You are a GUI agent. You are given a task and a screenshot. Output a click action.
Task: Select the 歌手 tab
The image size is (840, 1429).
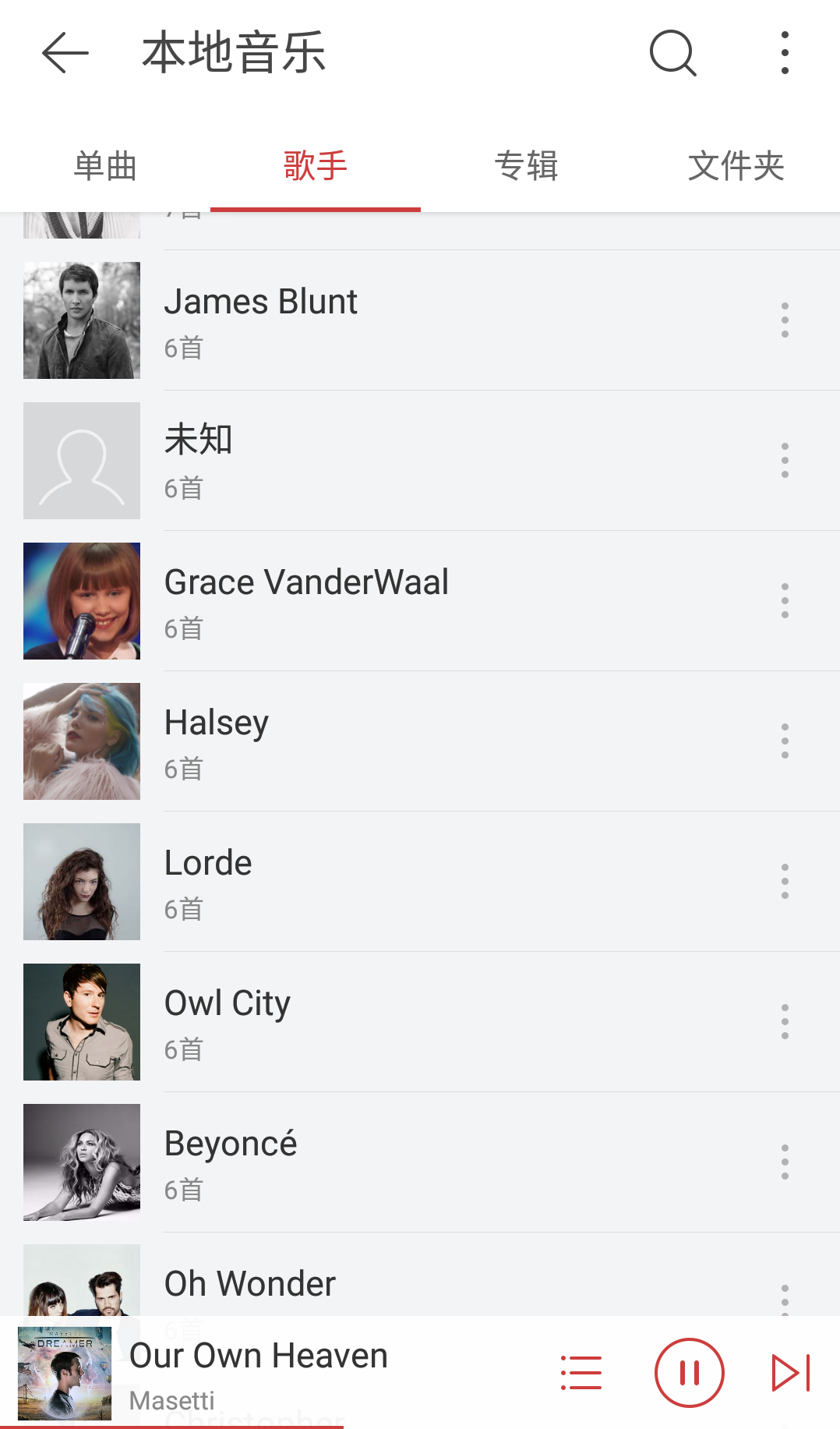click(316, 166)
